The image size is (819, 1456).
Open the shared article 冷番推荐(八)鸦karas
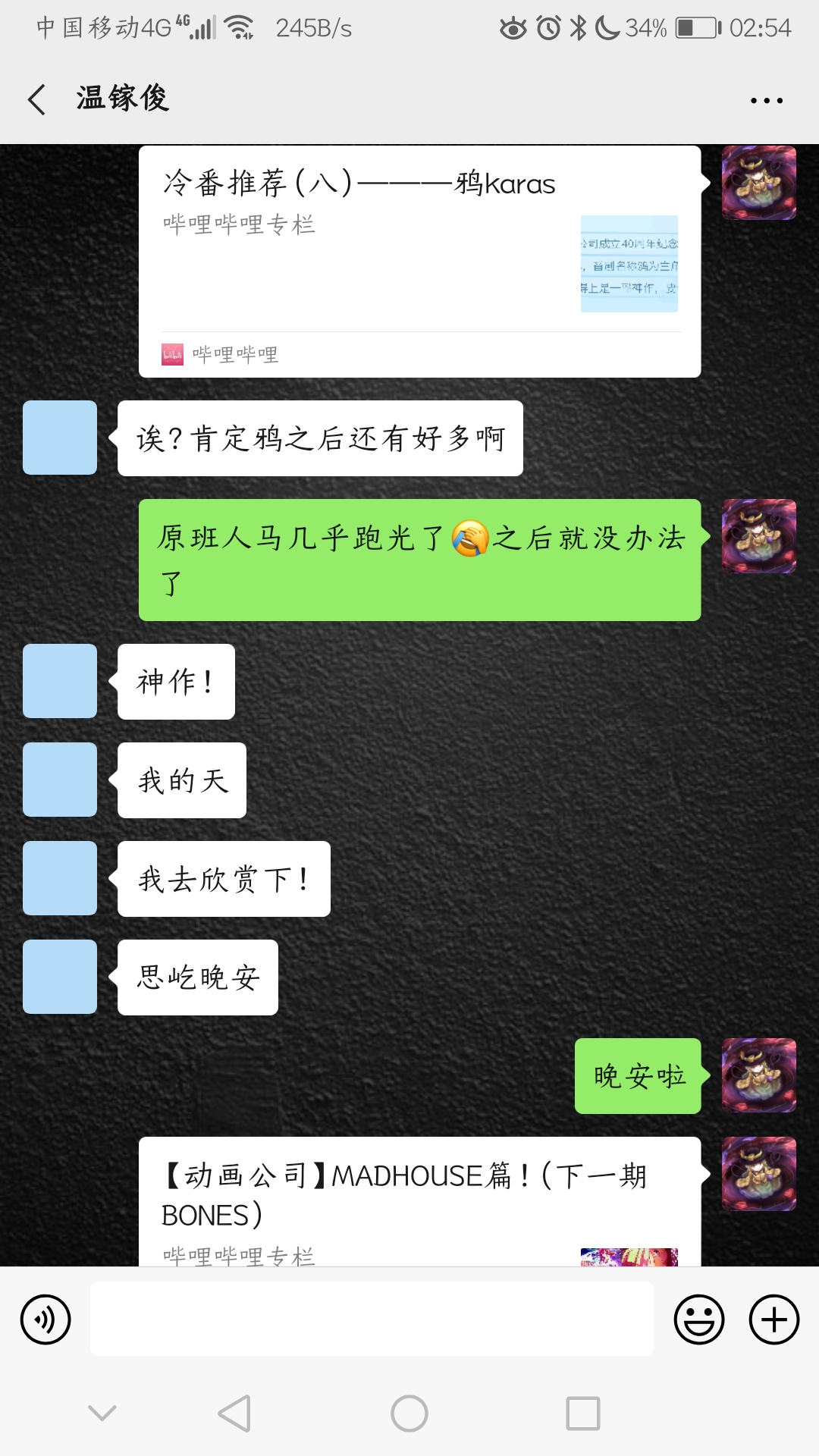419,262
